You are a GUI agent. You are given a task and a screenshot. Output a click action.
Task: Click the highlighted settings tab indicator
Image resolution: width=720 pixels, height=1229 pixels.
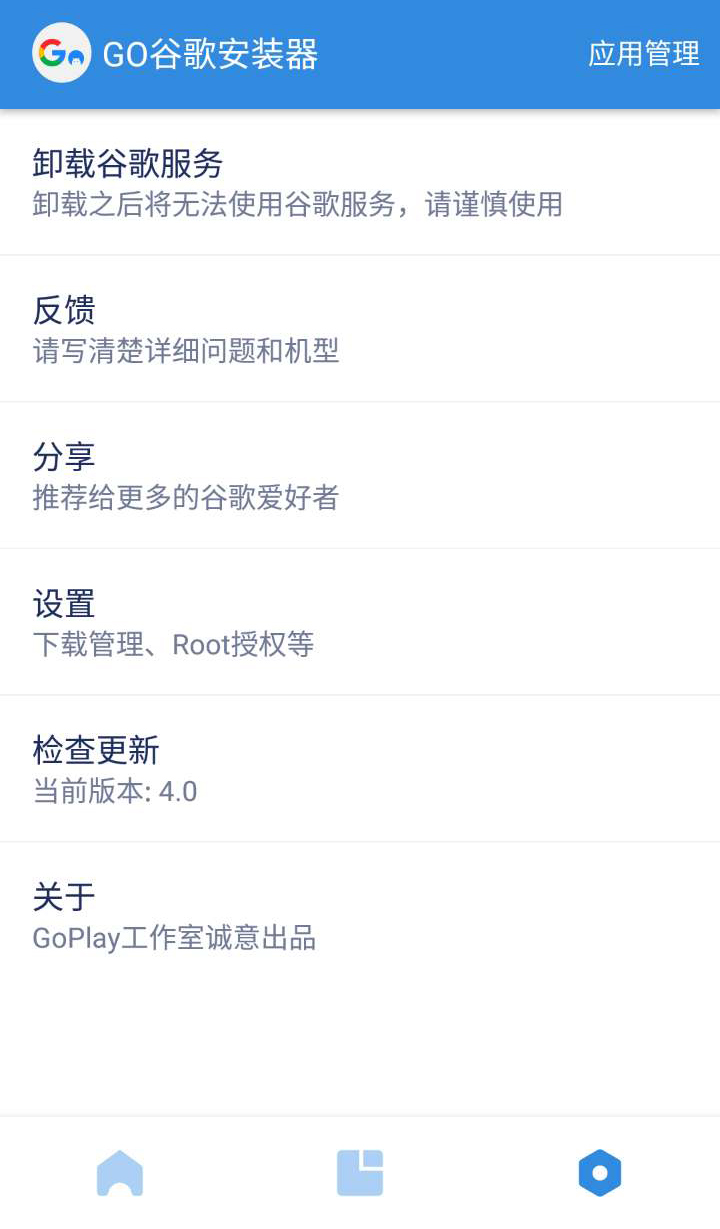click(x=599, y=1172)
